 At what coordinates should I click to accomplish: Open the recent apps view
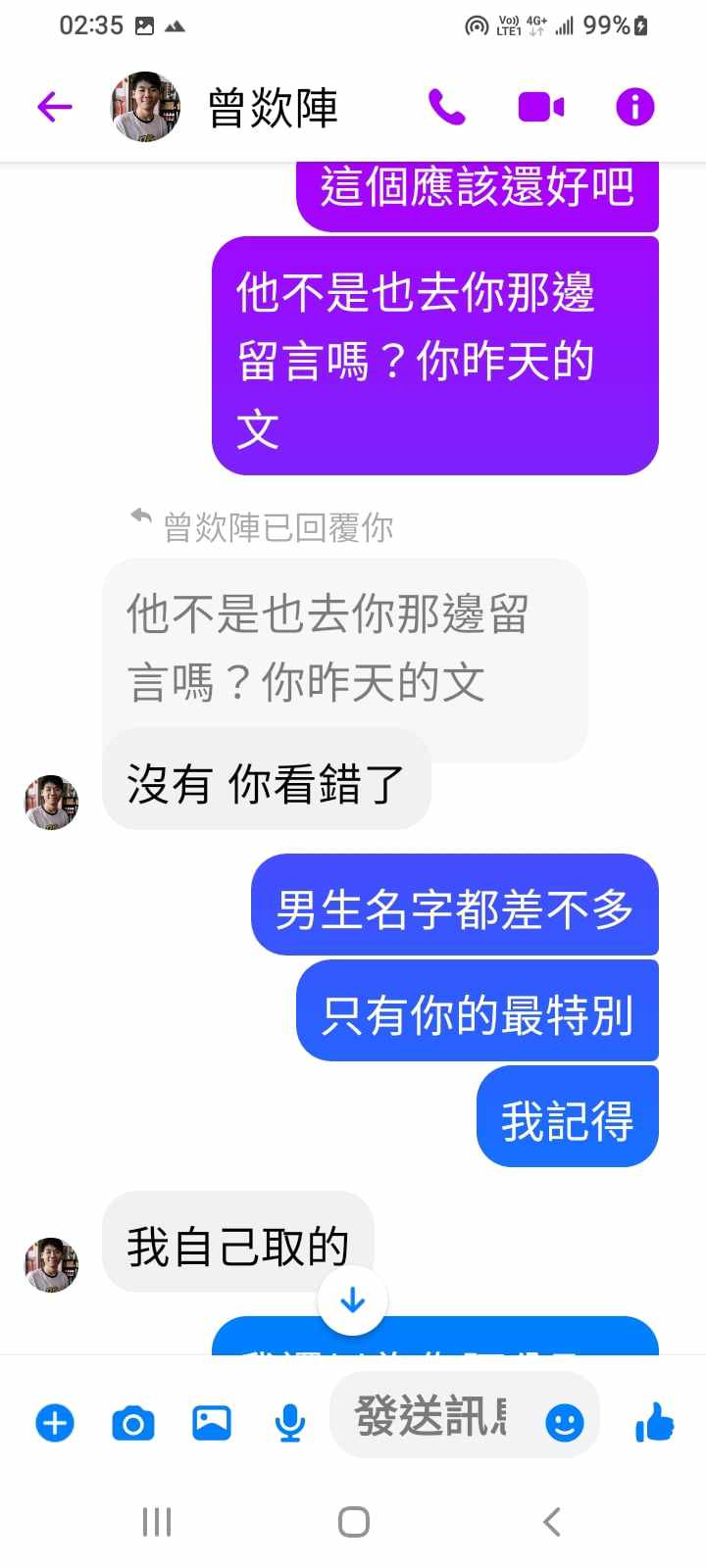point(157,1522)
